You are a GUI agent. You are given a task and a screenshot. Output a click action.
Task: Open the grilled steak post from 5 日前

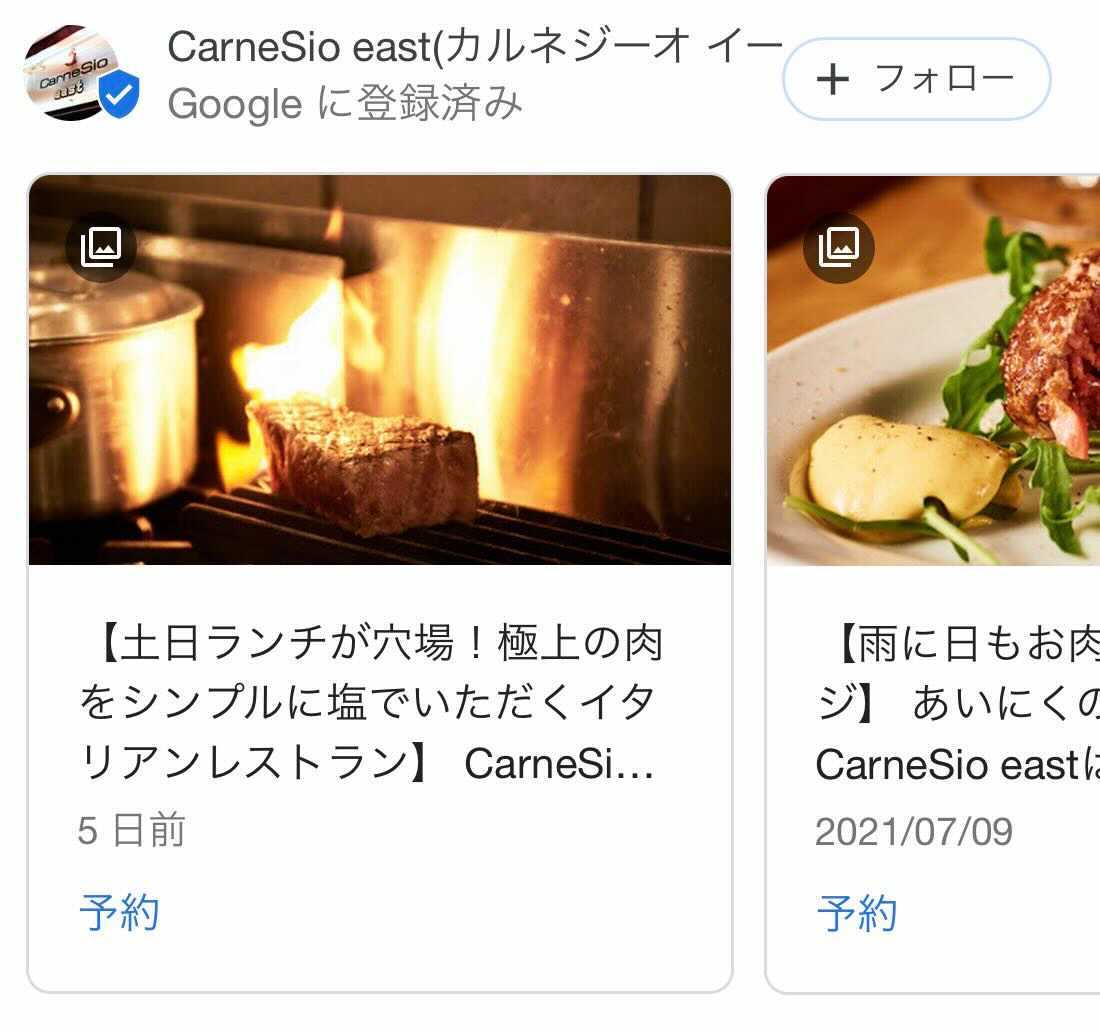[379, 370]
